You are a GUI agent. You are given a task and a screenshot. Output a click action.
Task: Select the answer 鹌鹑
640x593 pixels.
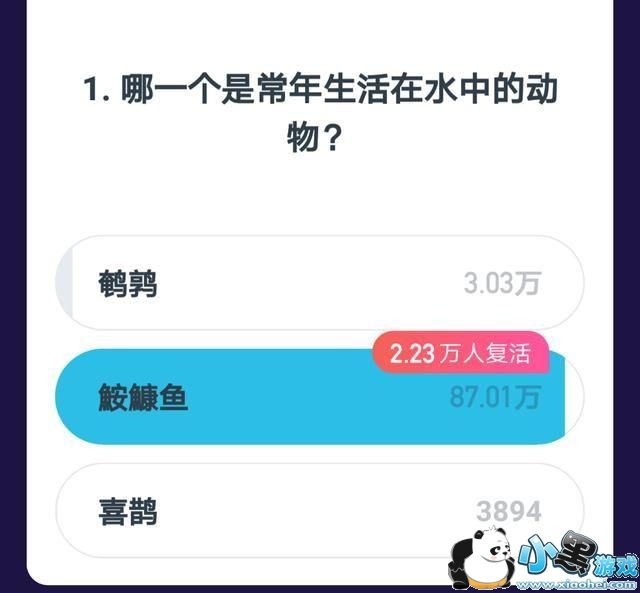click(318, 284)
